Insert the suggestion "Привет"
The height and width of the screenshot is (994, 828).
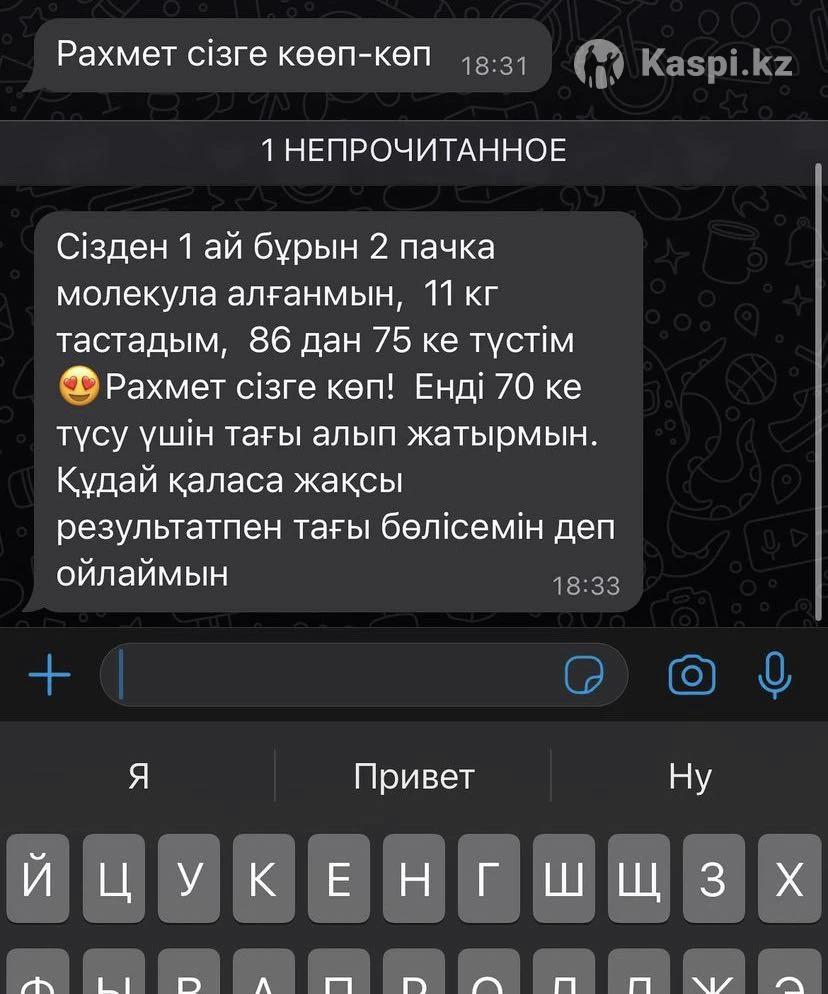click(413, 777)
